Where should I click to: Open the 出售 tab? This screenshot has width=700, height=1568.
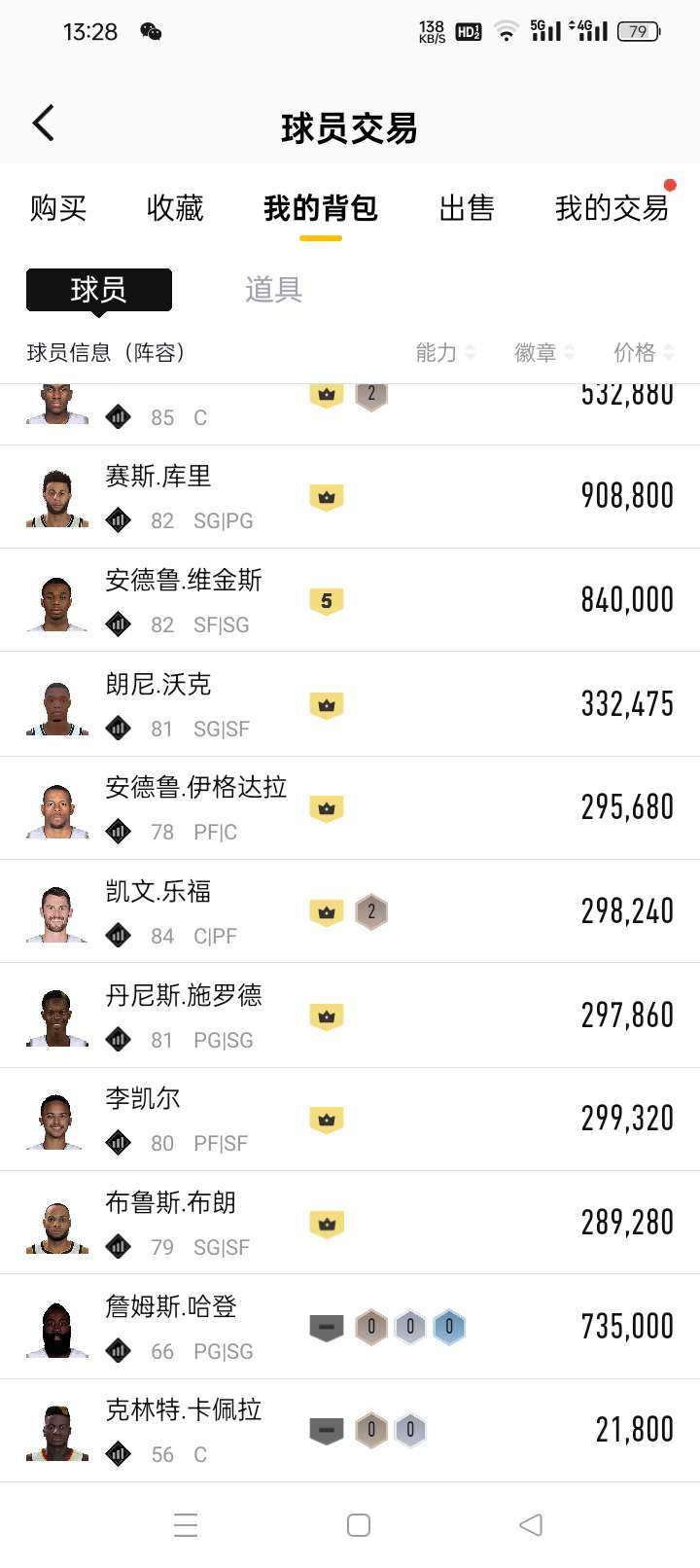467,208
